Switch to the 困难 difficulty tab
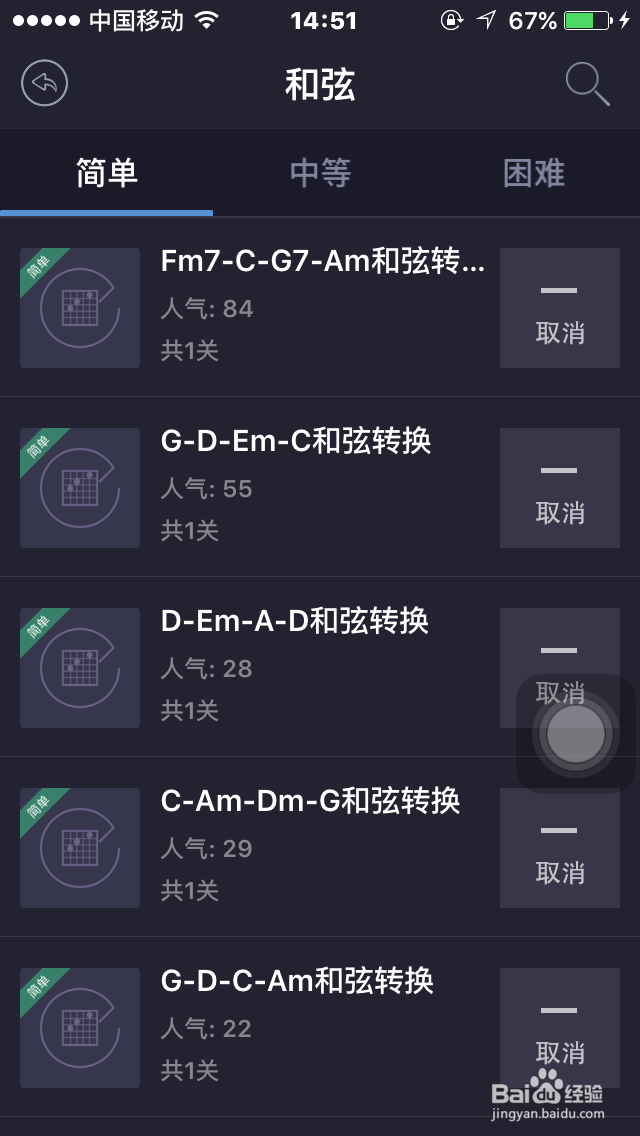 pos(534,174)
